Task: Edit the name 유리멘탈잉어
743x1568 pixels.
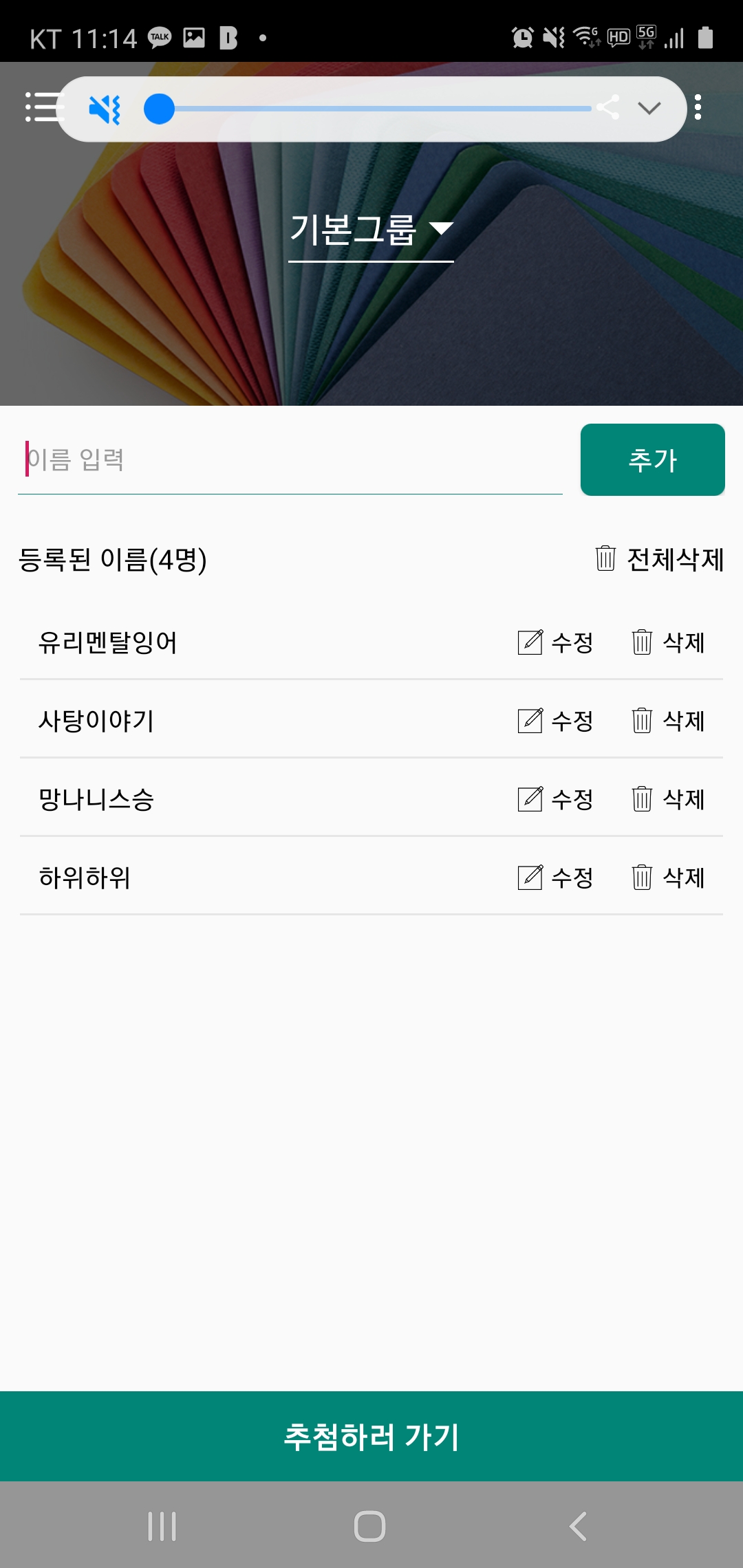Action: (555, 642)
